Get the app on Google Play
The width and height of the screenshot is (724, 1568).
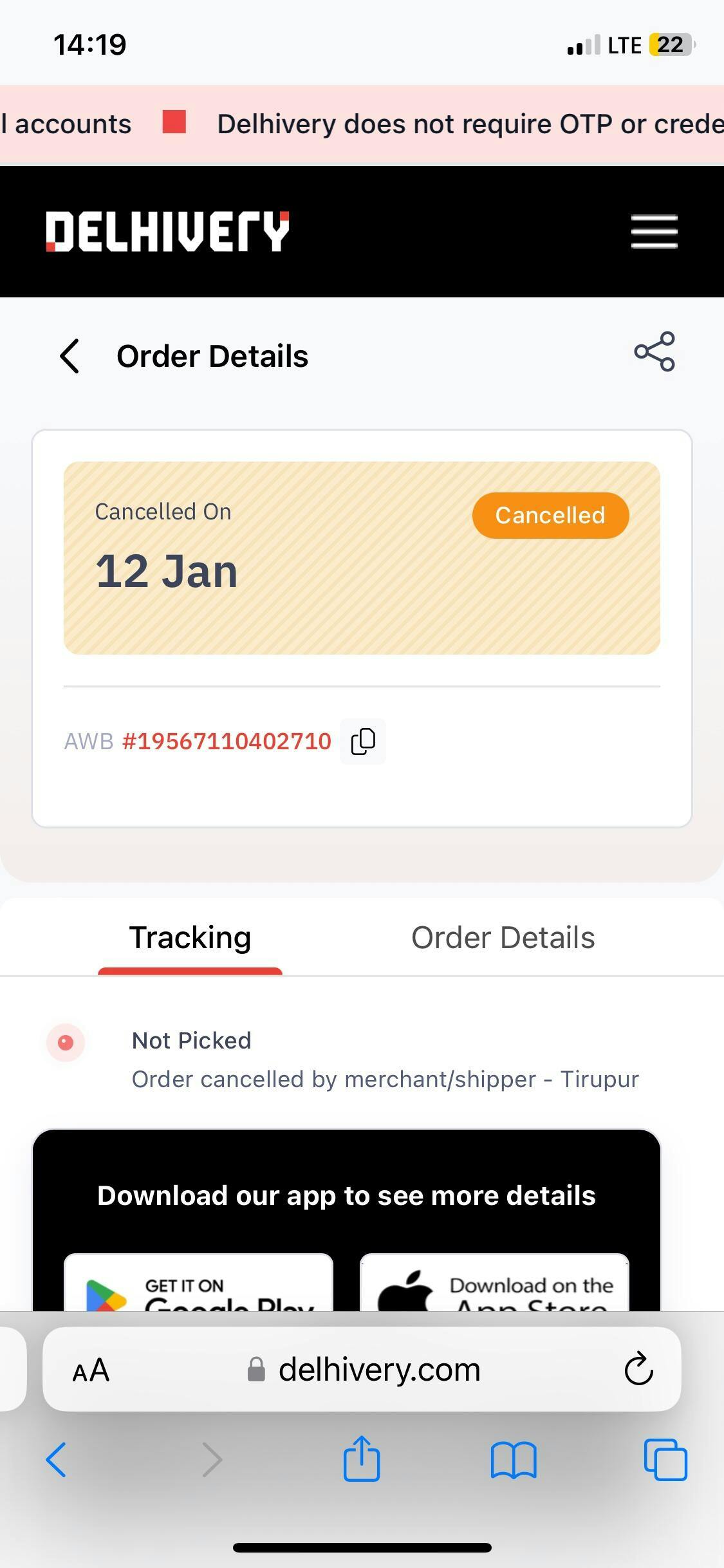198,1285
